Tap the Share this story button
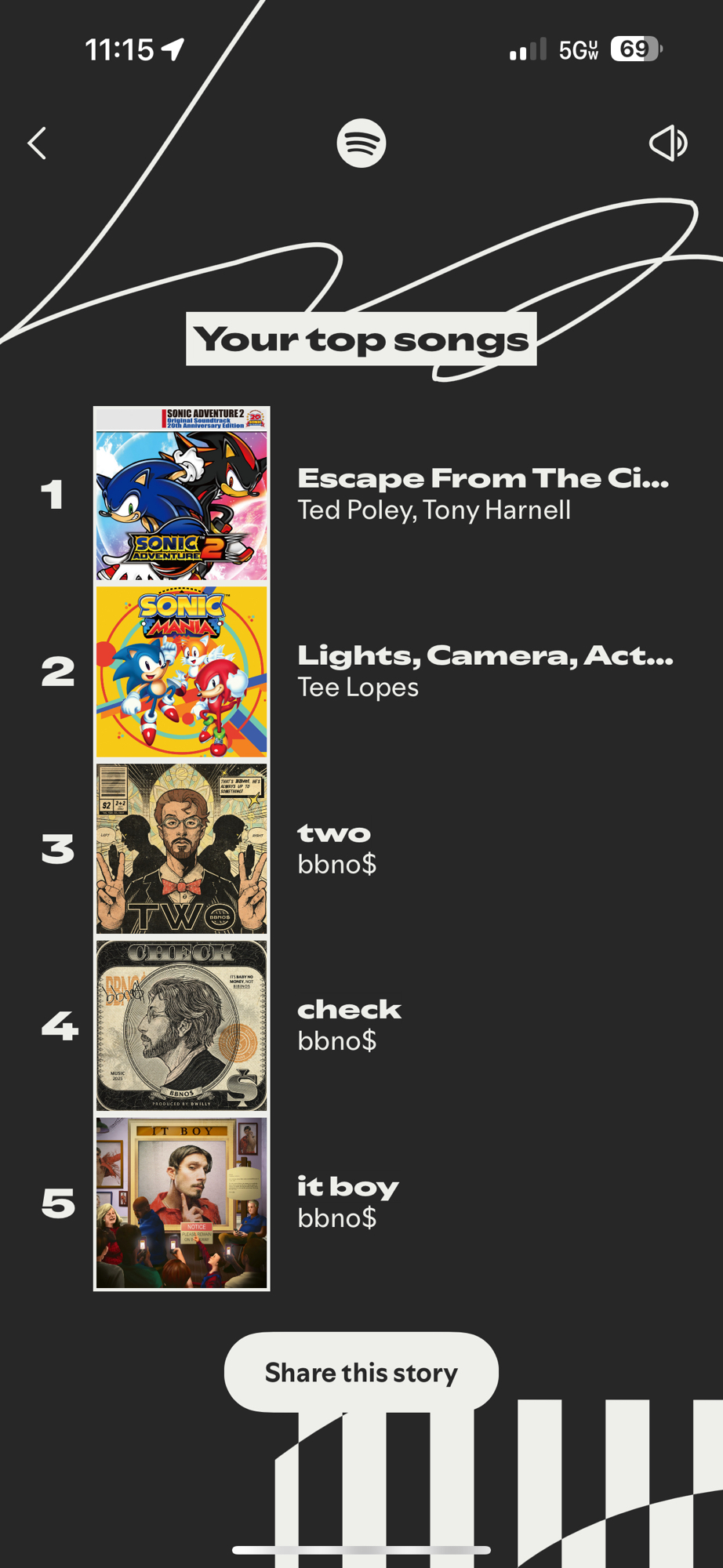 tap(361, 1373)
